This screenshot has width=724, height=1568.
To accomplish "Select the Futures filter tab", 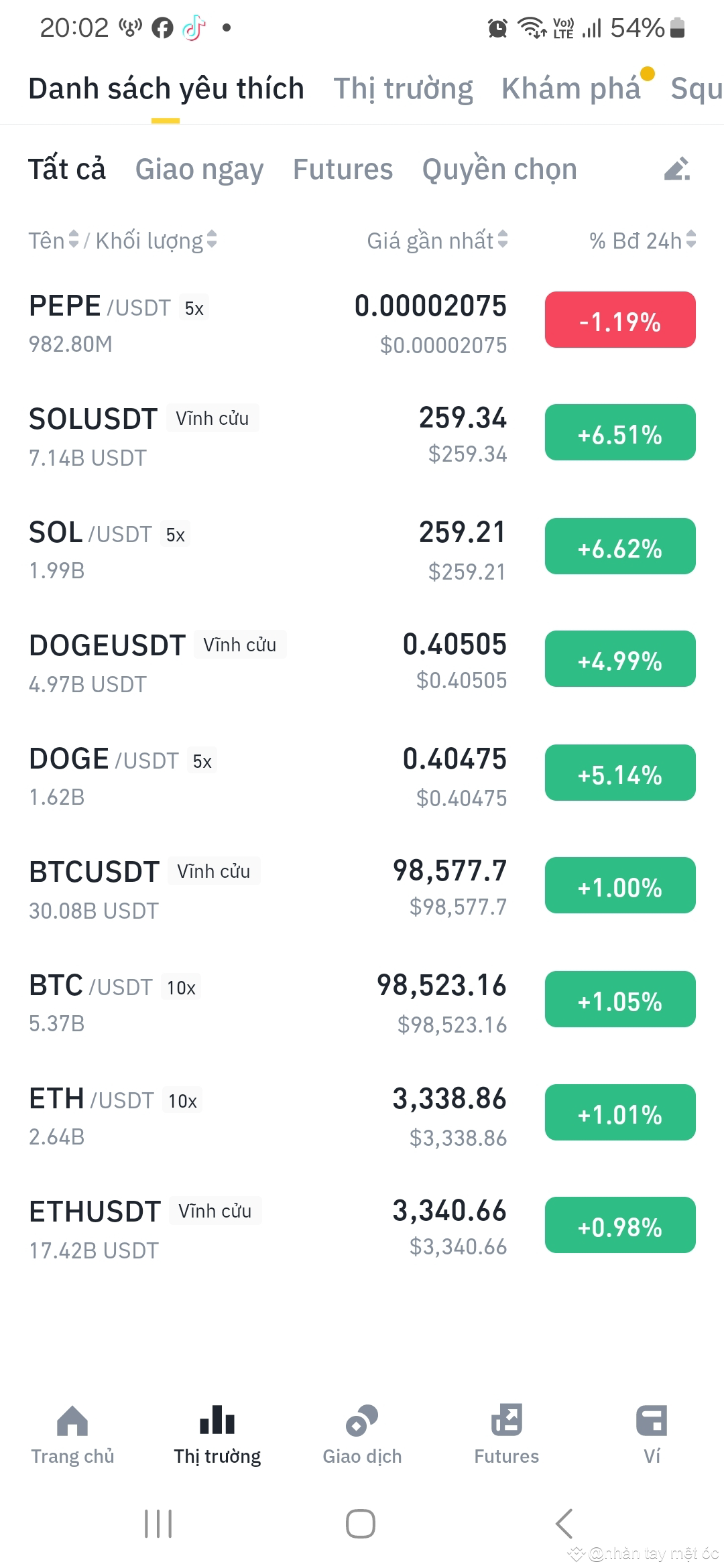I will 343,170.
